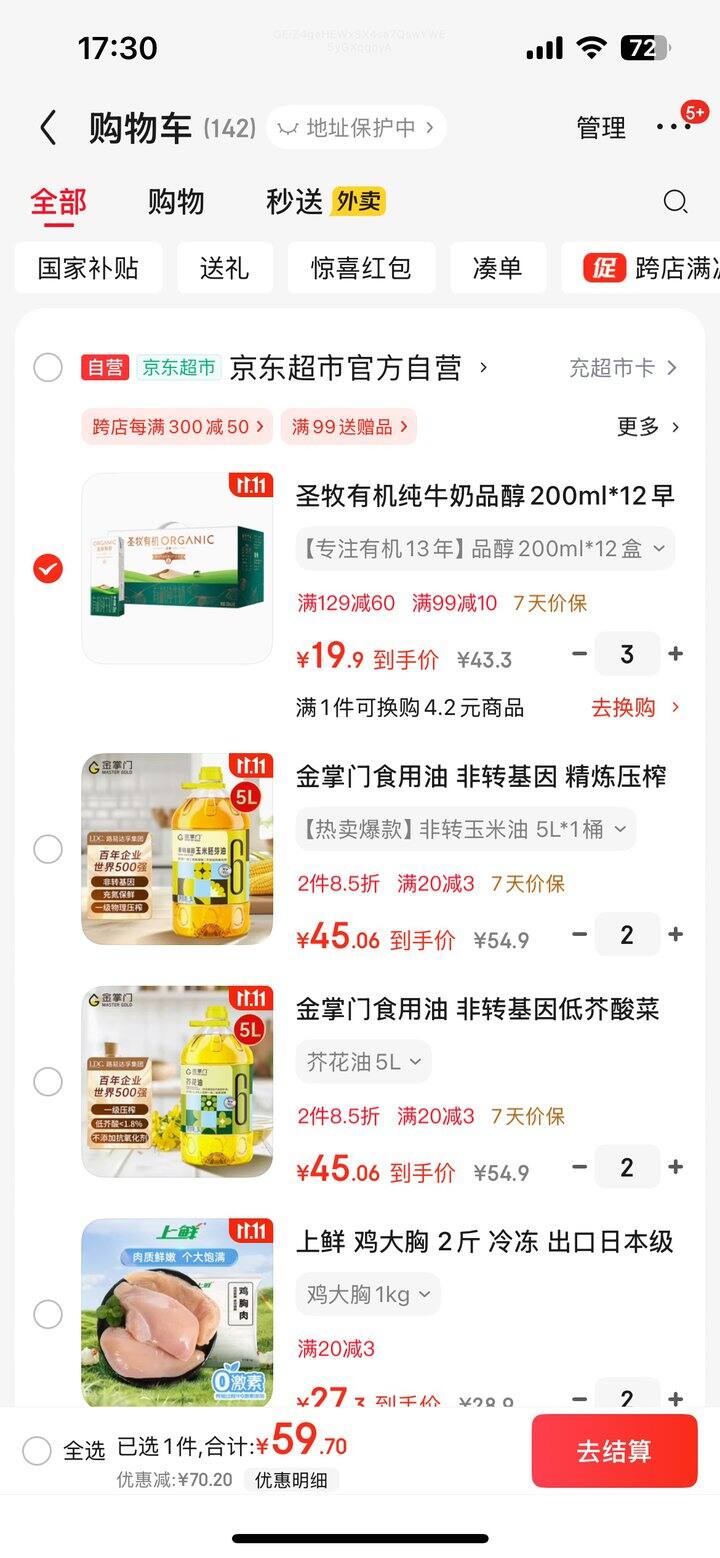Open the three-dot overflow menu
This screenshot has height=1558, width=720.
pos(673,127)
